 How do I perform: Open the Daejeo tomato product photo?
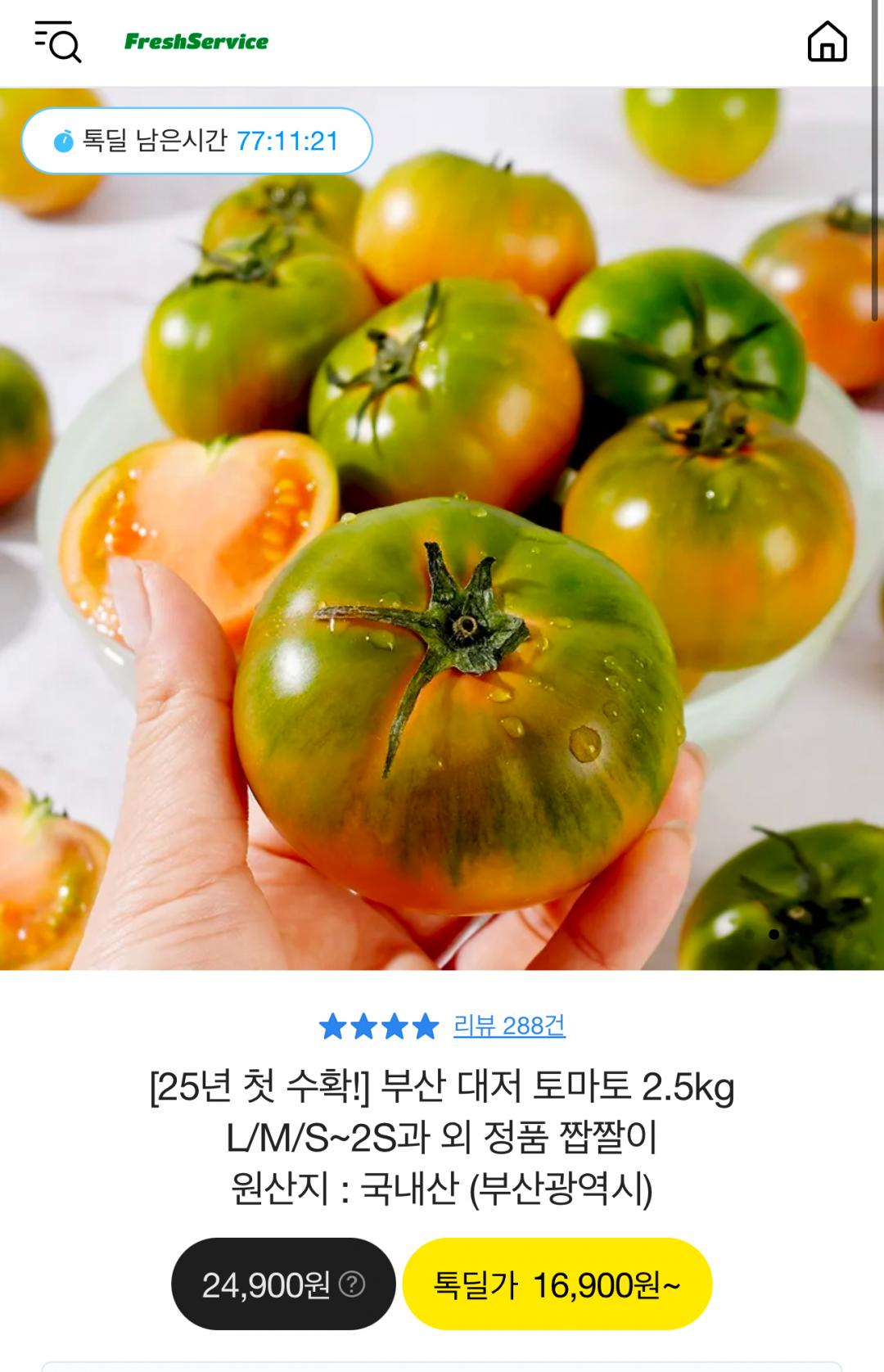[442, 529]
